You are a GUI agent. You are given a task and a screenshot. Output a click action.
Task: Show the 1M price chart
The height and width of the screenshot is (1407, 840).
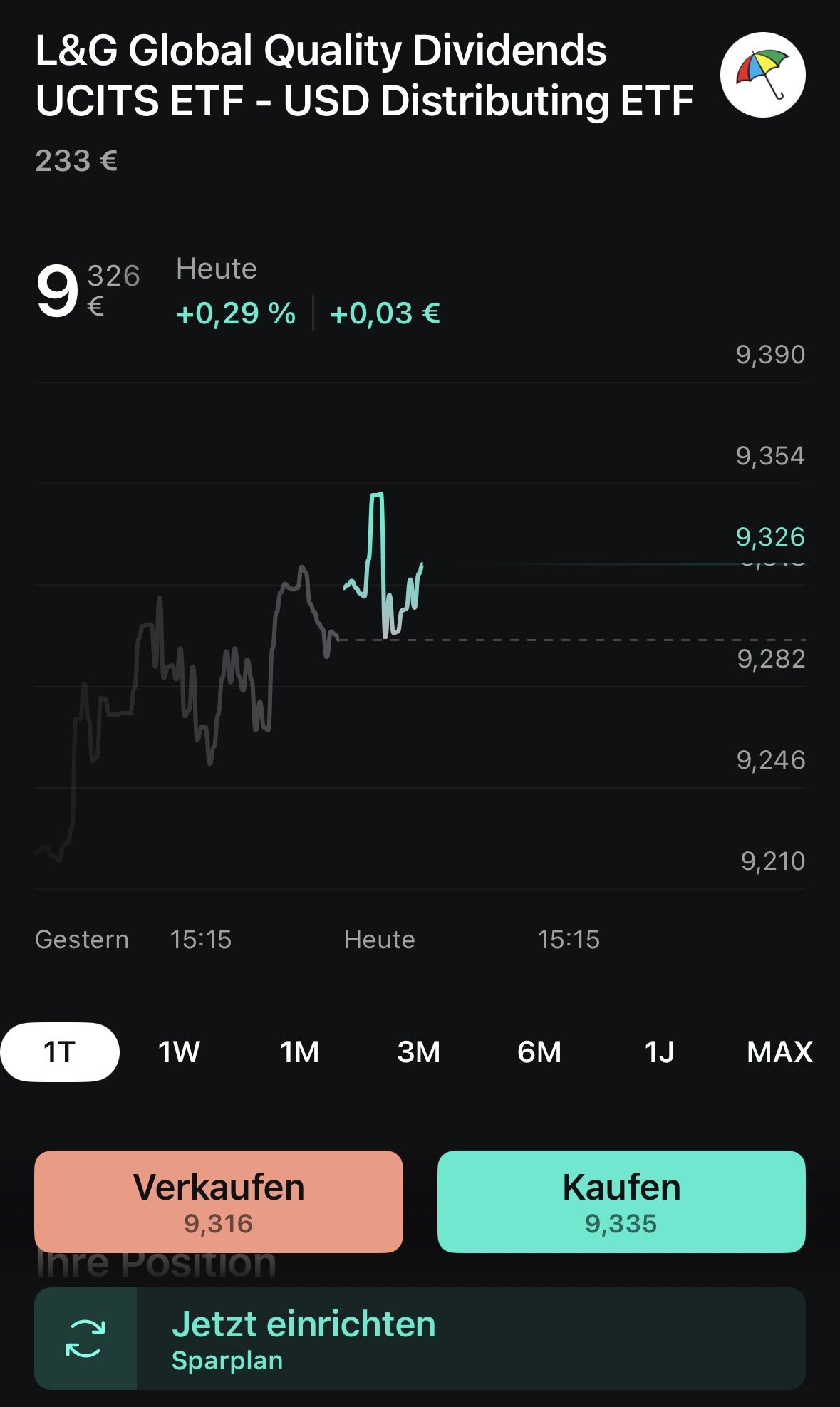[299, 1052]
